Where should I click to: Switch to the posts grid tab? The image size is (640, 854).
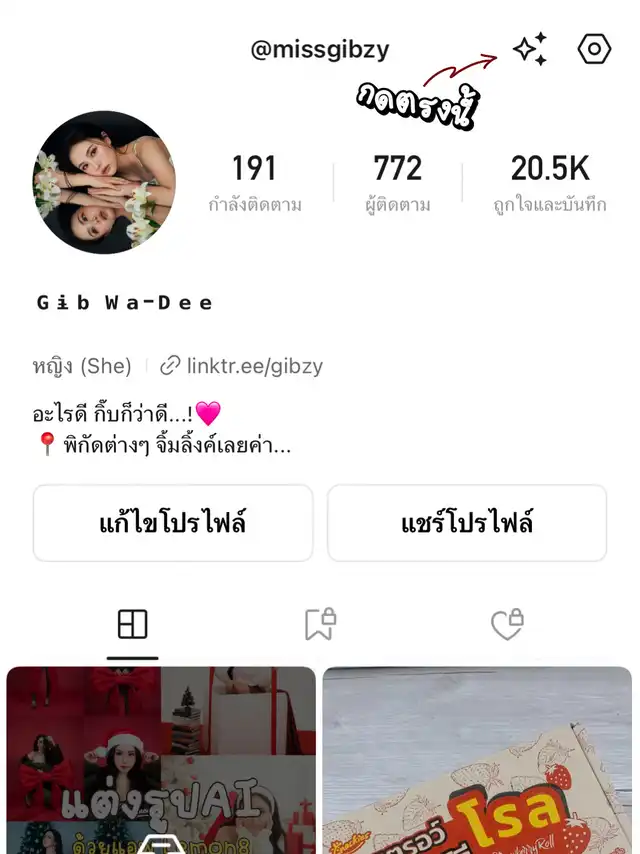[132, 625]
